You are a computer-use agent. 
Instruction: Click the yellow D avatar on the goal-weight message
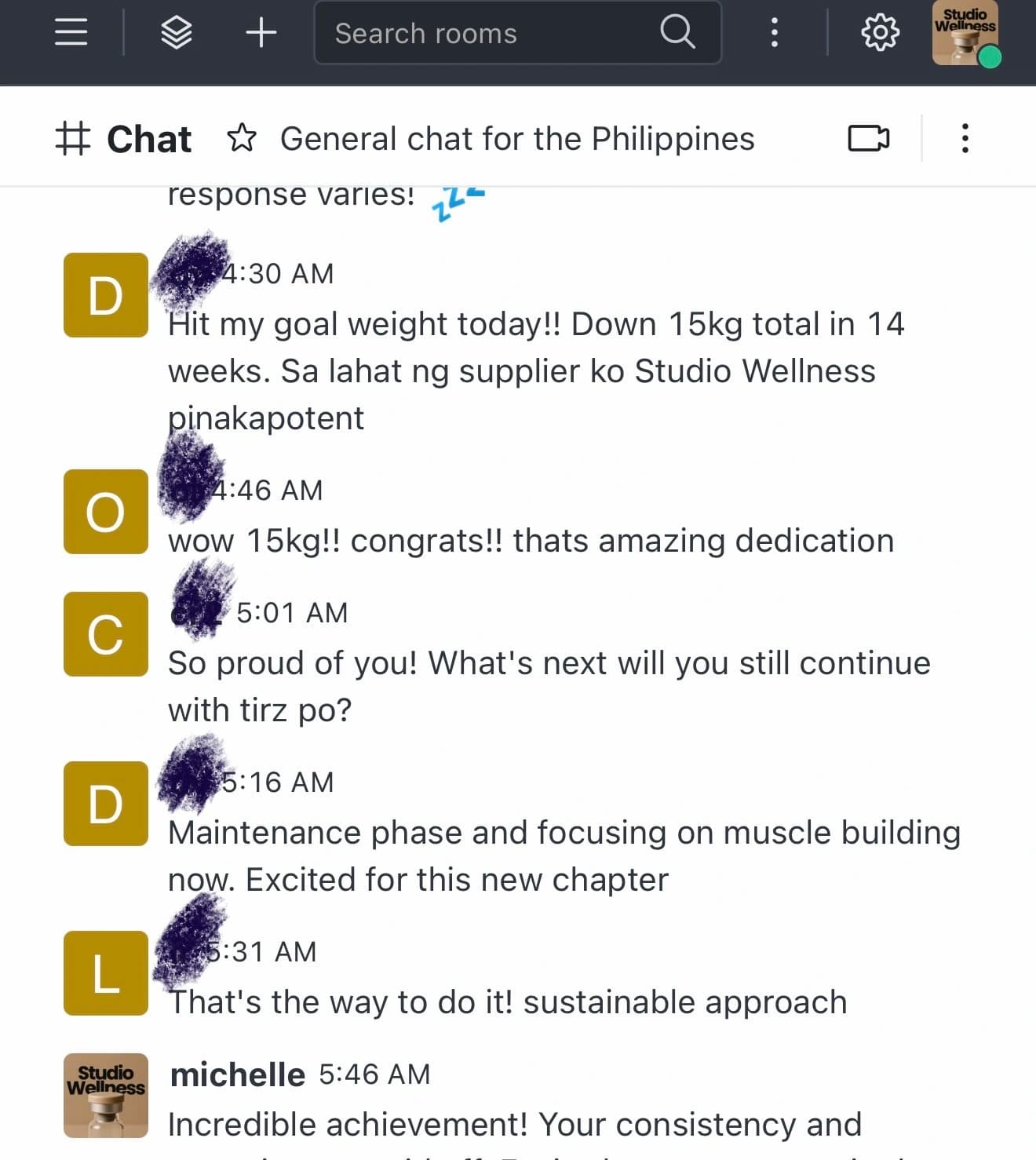click(x=105, y=294)
